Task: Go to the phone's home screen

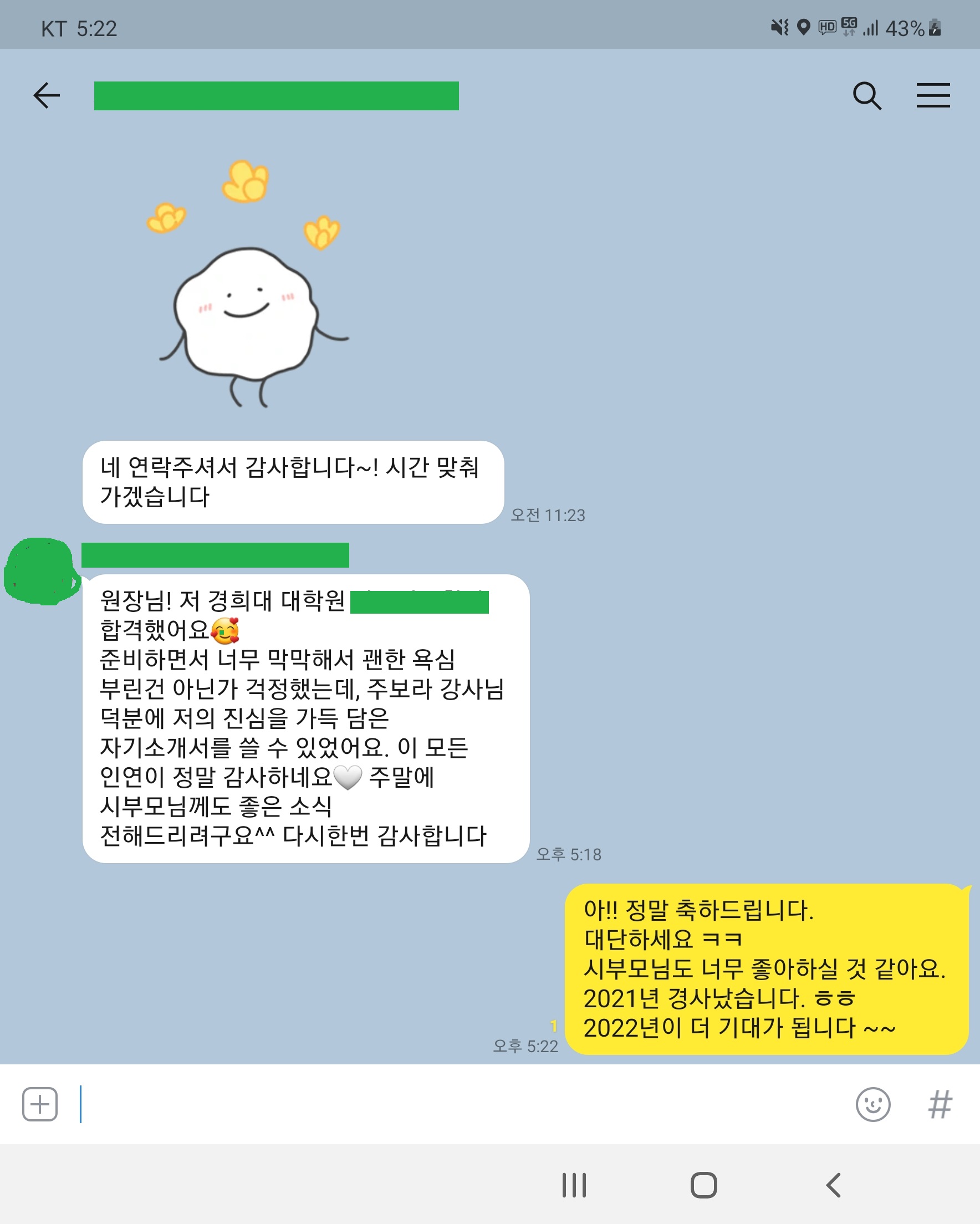Action: [x=703, y=1185]
